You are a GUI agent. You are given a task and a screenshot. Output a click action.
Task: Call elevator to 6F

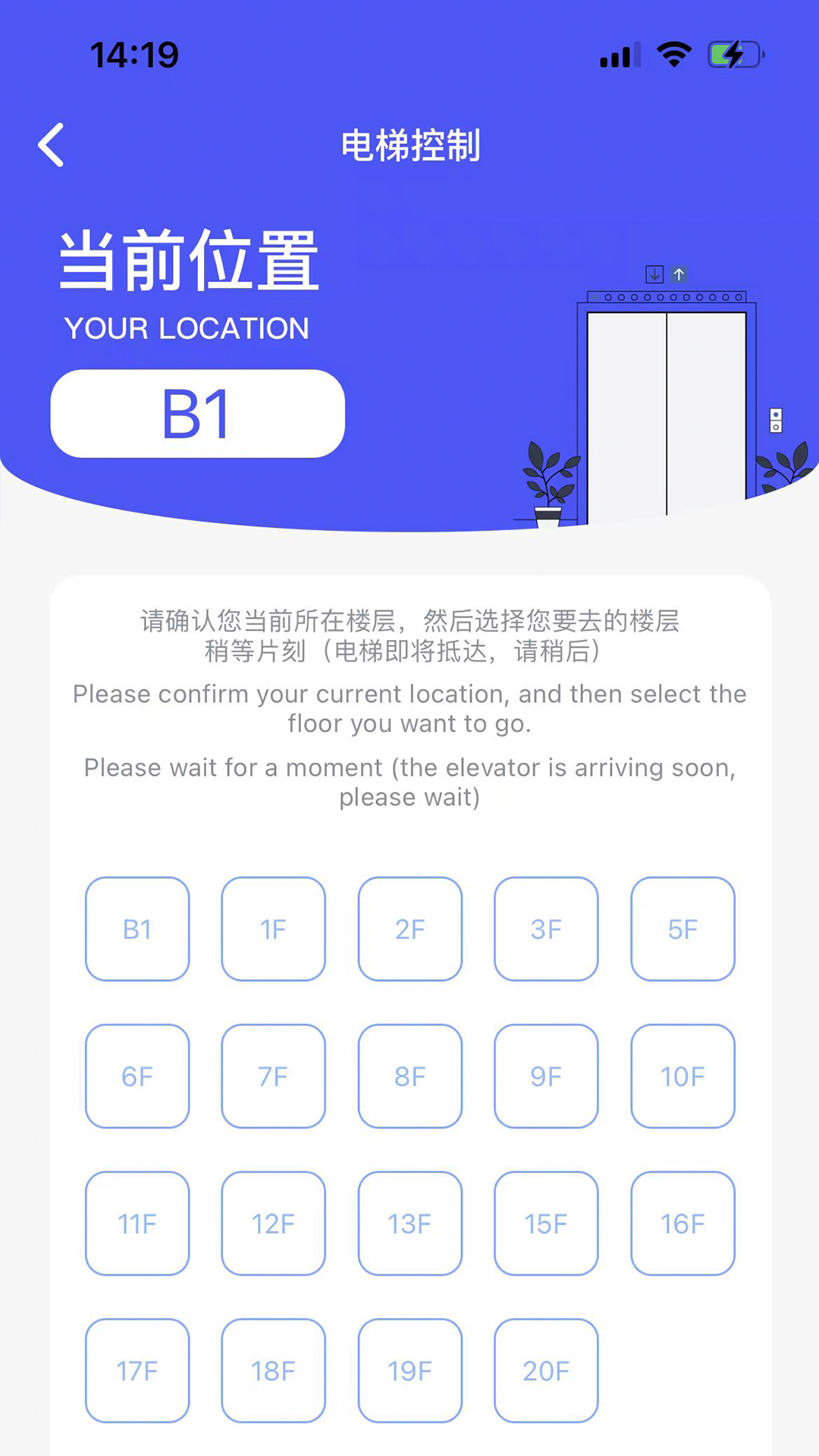[137, 1076]
